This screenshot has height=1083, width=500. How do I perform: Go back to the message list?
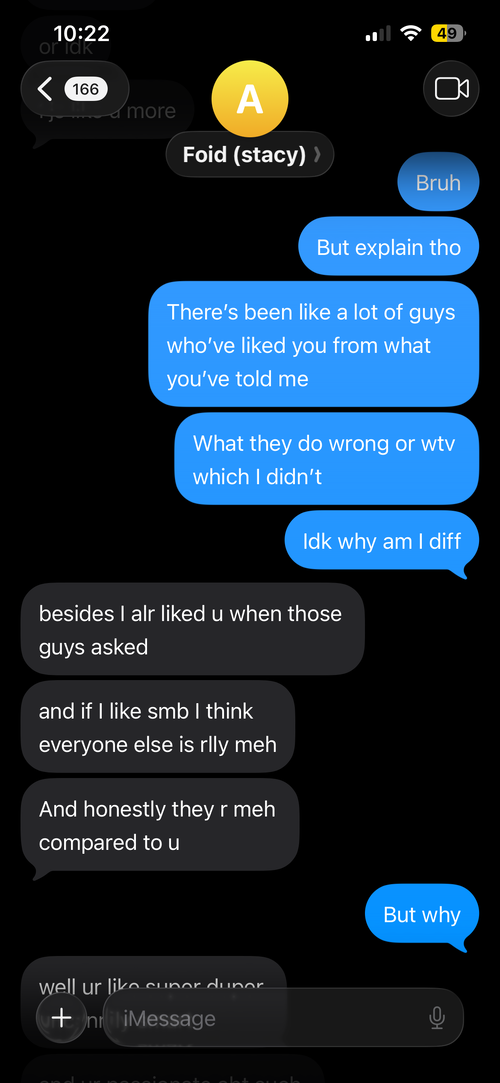(75, 88)
